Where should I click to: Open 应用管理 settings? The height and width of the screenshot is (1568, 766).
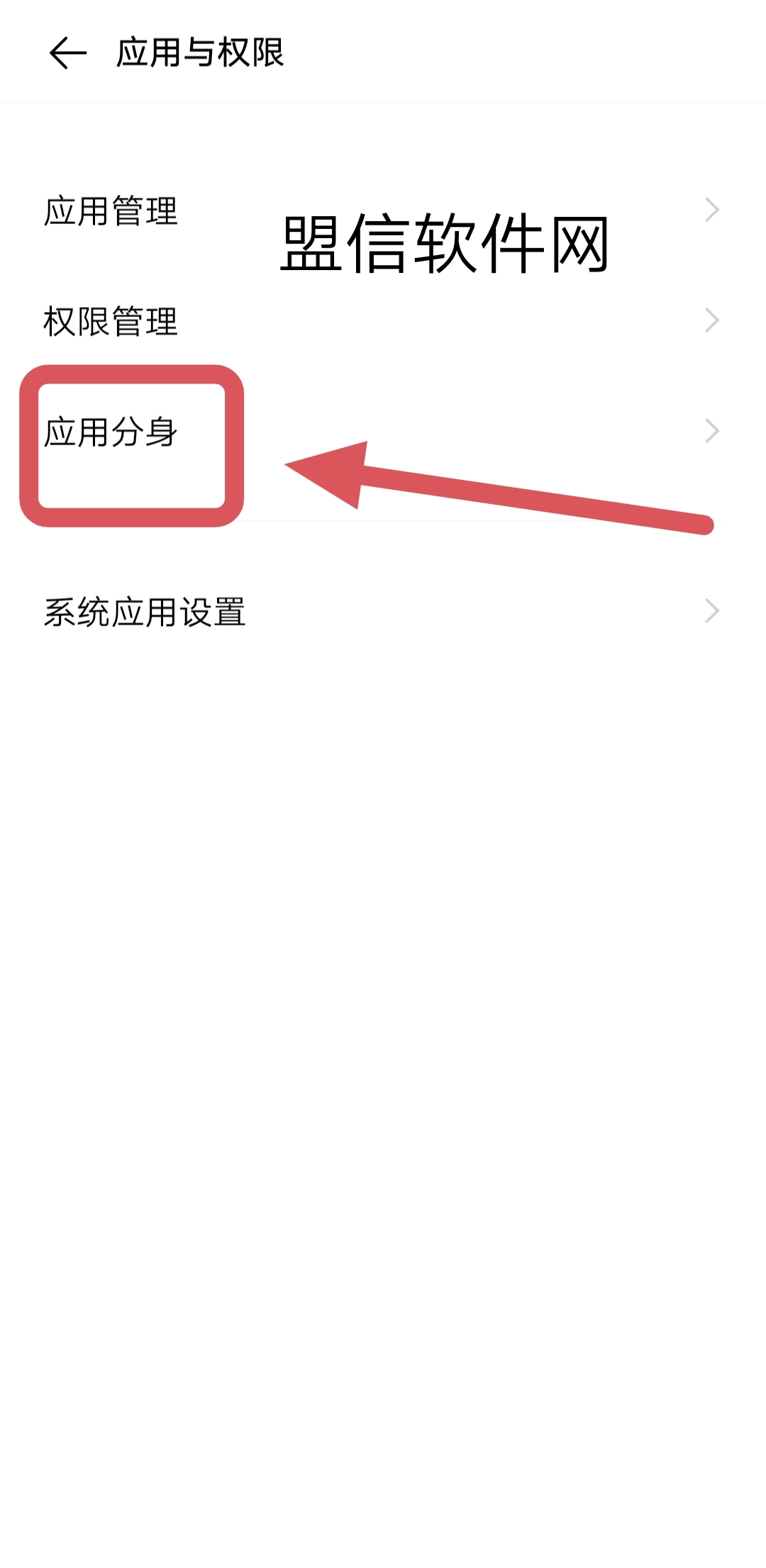pyautogui.click(x=383, y=211)
